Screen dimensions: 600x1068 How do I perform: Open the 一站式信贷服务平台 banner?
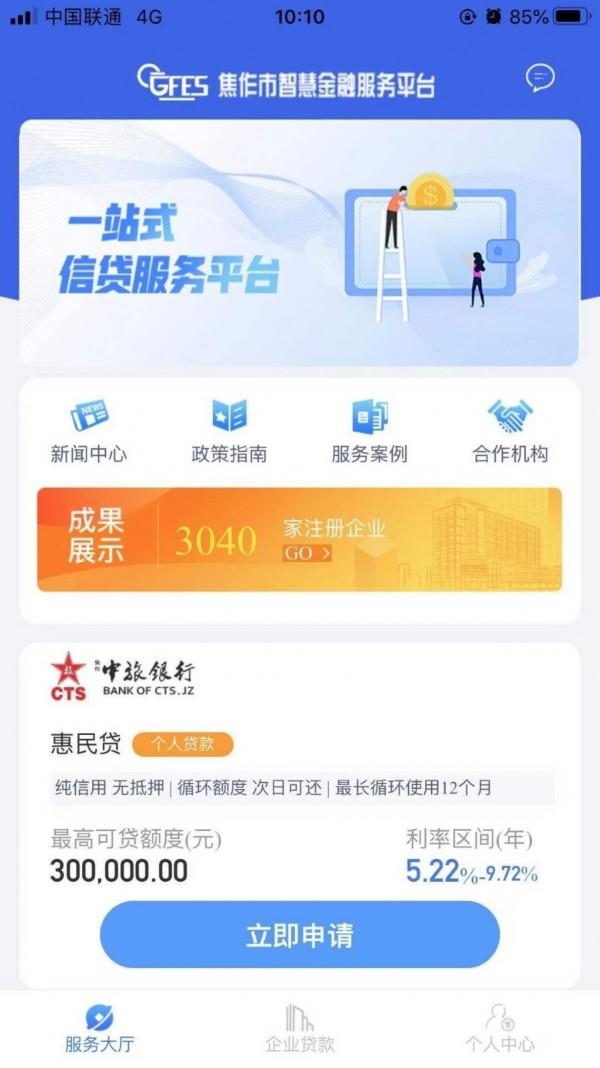[300, 242]
